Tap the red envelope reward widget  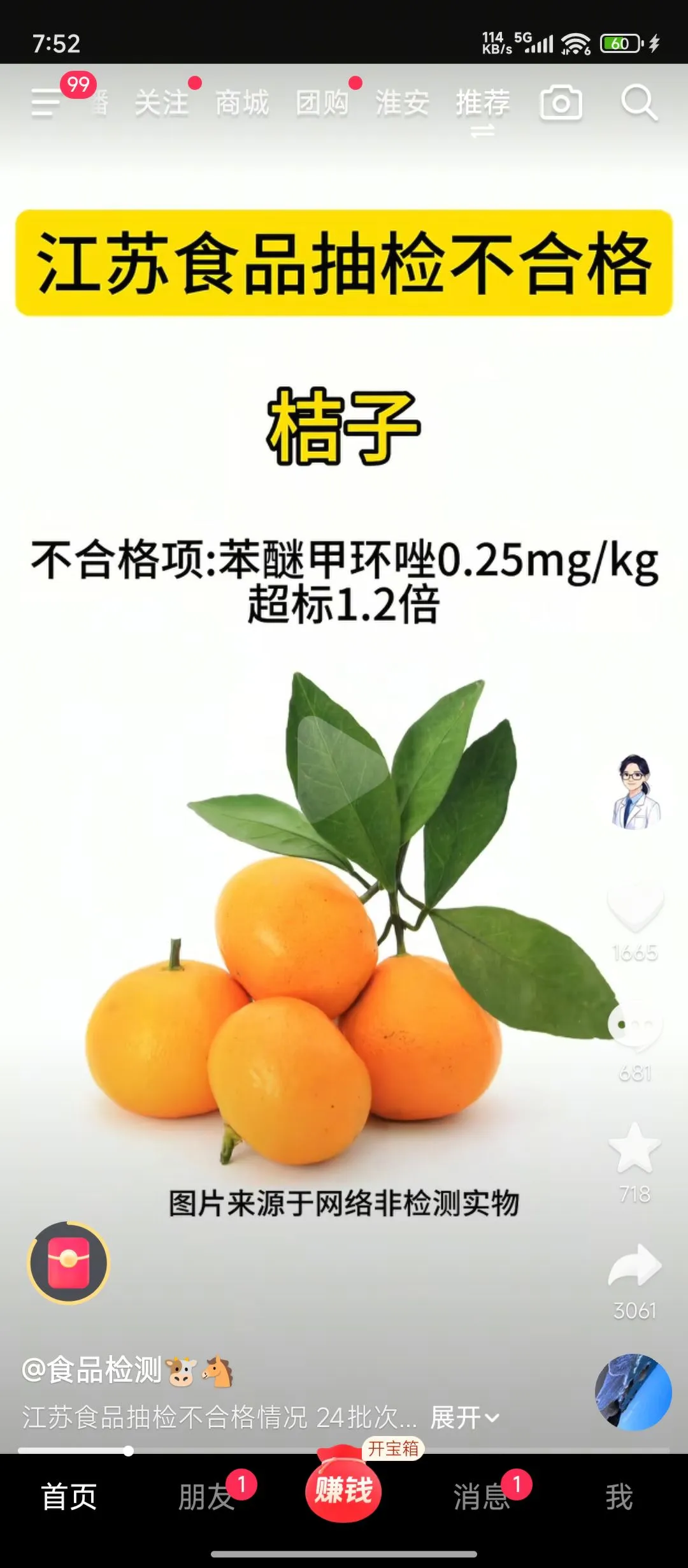pyautogui.click(x=69, y=1263)
